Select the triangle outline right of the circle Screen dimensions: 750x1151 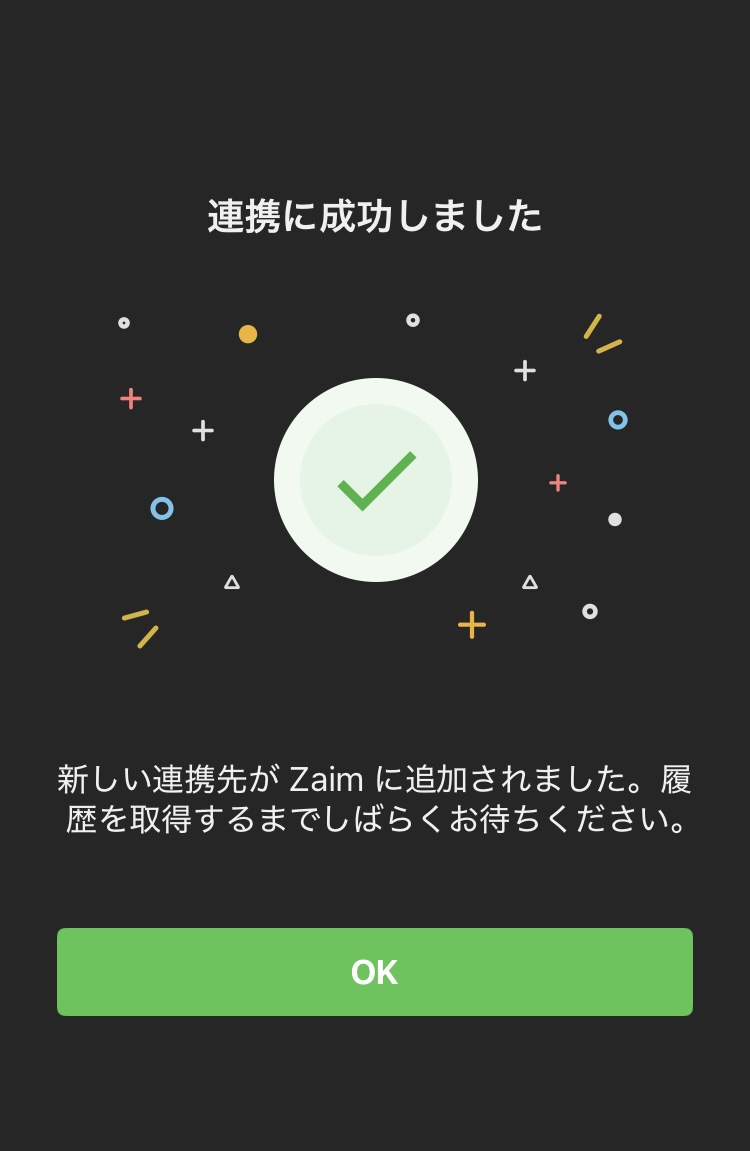529,581
